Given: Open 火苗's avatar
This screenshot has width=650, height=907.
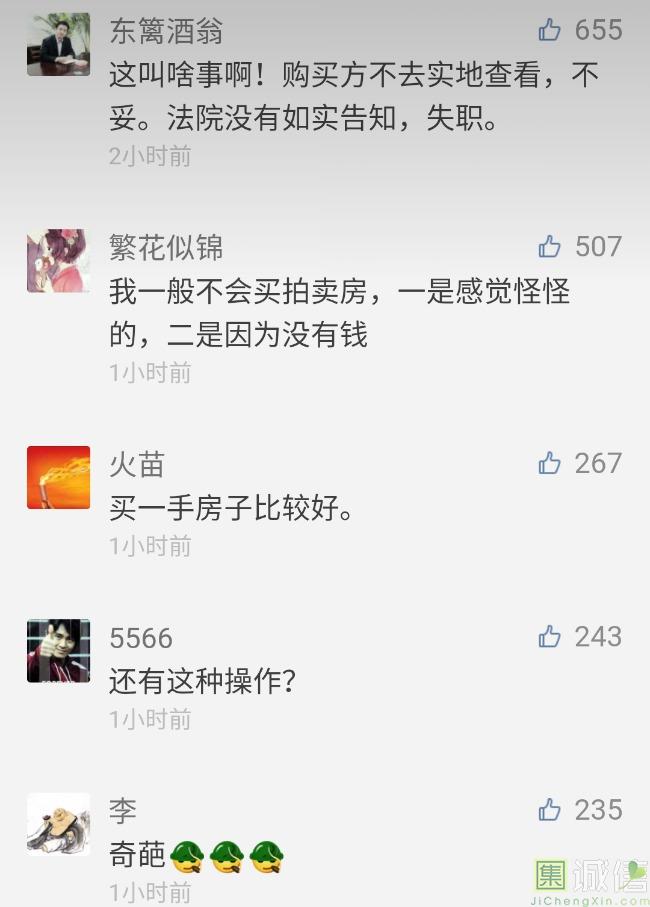Looking at the screenshot, I should pyautogui.click(x=58, y=477).
